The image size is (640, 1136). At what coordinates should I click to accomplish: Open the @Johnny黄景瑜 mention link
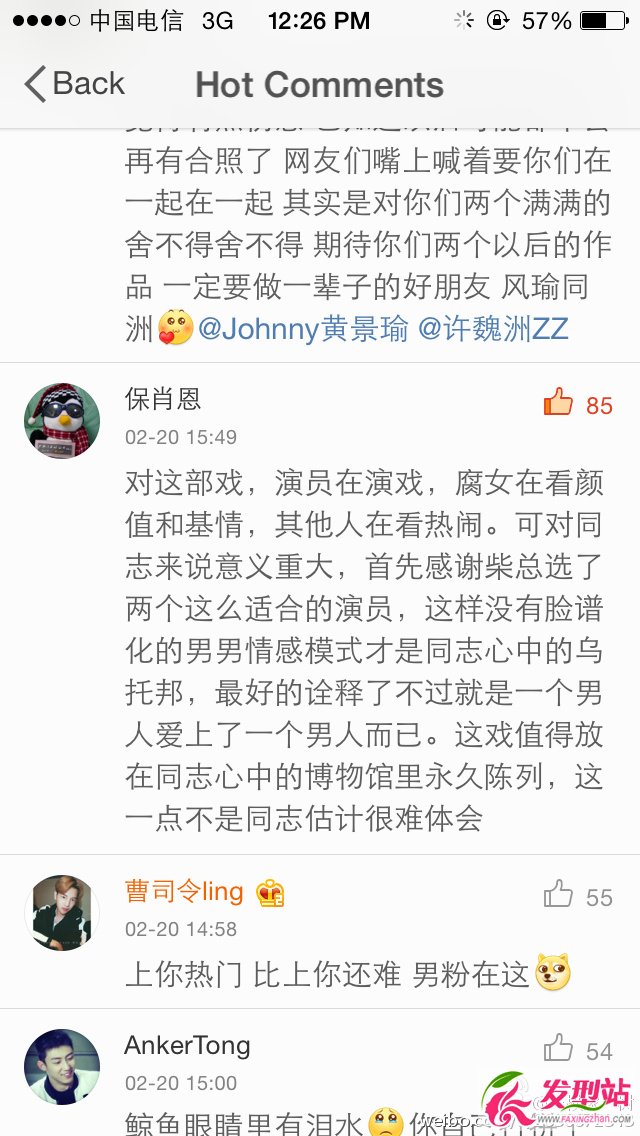click(x=303, y=329)
